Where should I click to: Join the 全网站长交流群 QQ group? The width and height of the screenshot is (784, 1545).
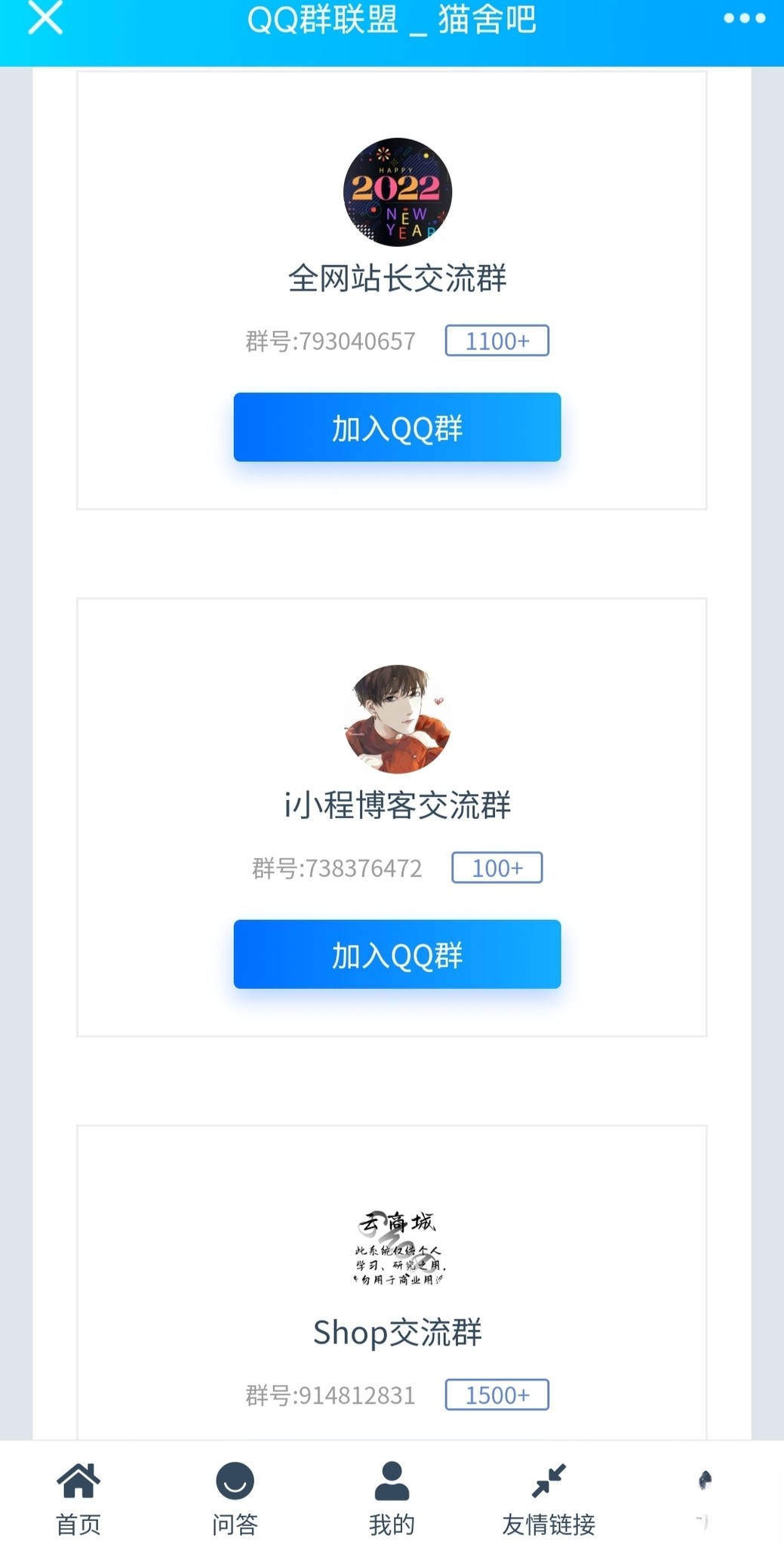tap(397, 427)
